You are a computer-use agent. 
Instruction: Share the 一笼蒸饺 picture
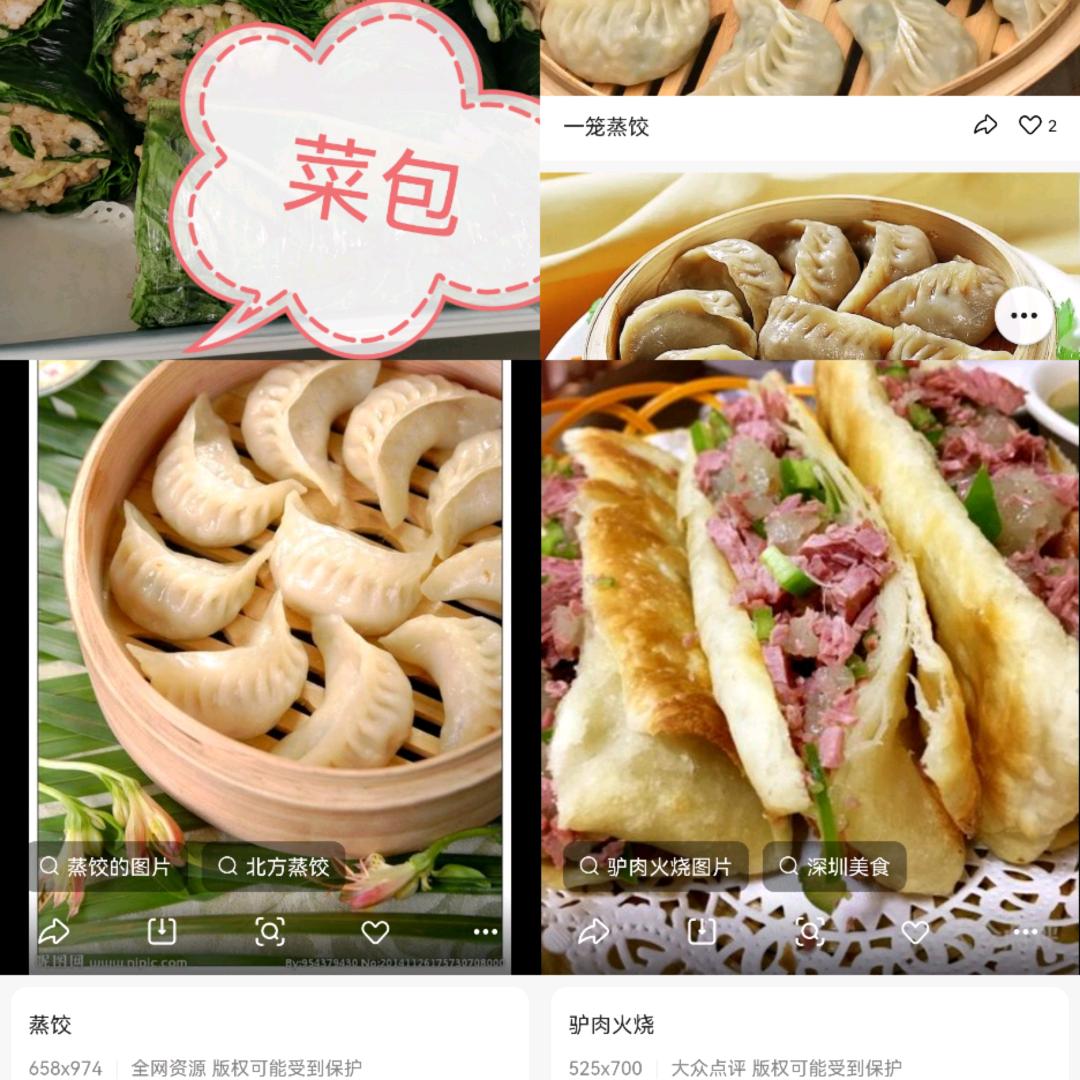[x=985, y=125]
